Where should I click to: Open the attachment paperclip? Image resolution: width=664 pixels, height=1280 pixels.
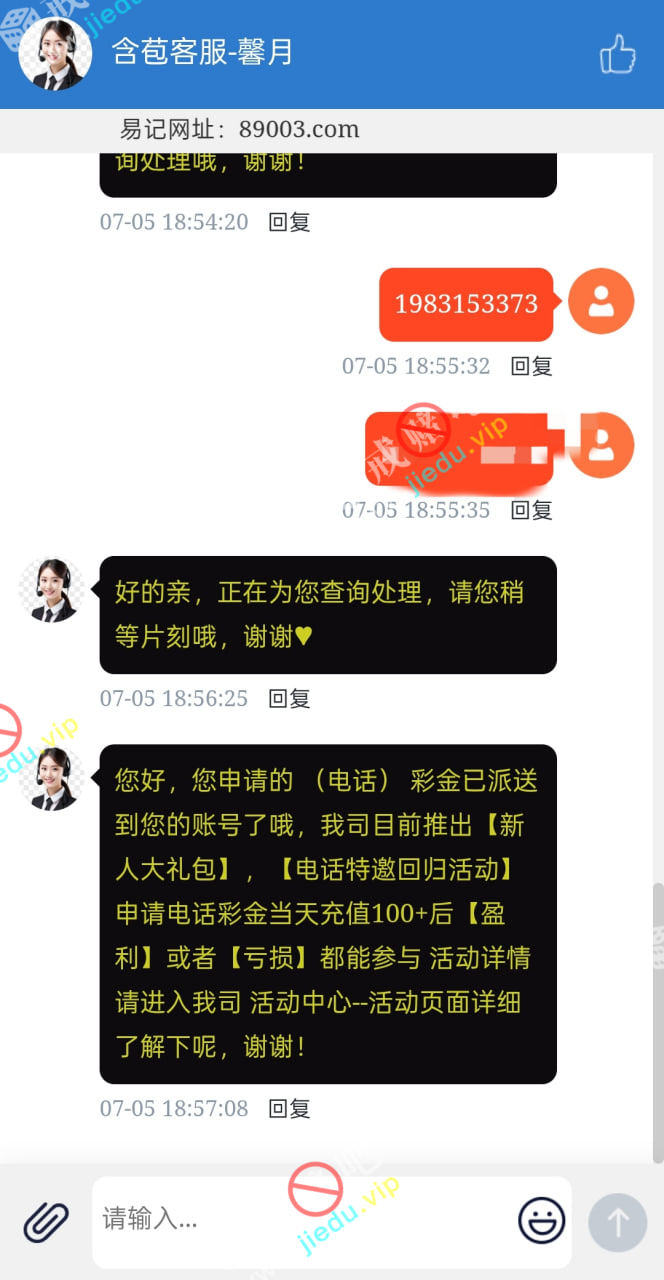tap(46, 1221)
